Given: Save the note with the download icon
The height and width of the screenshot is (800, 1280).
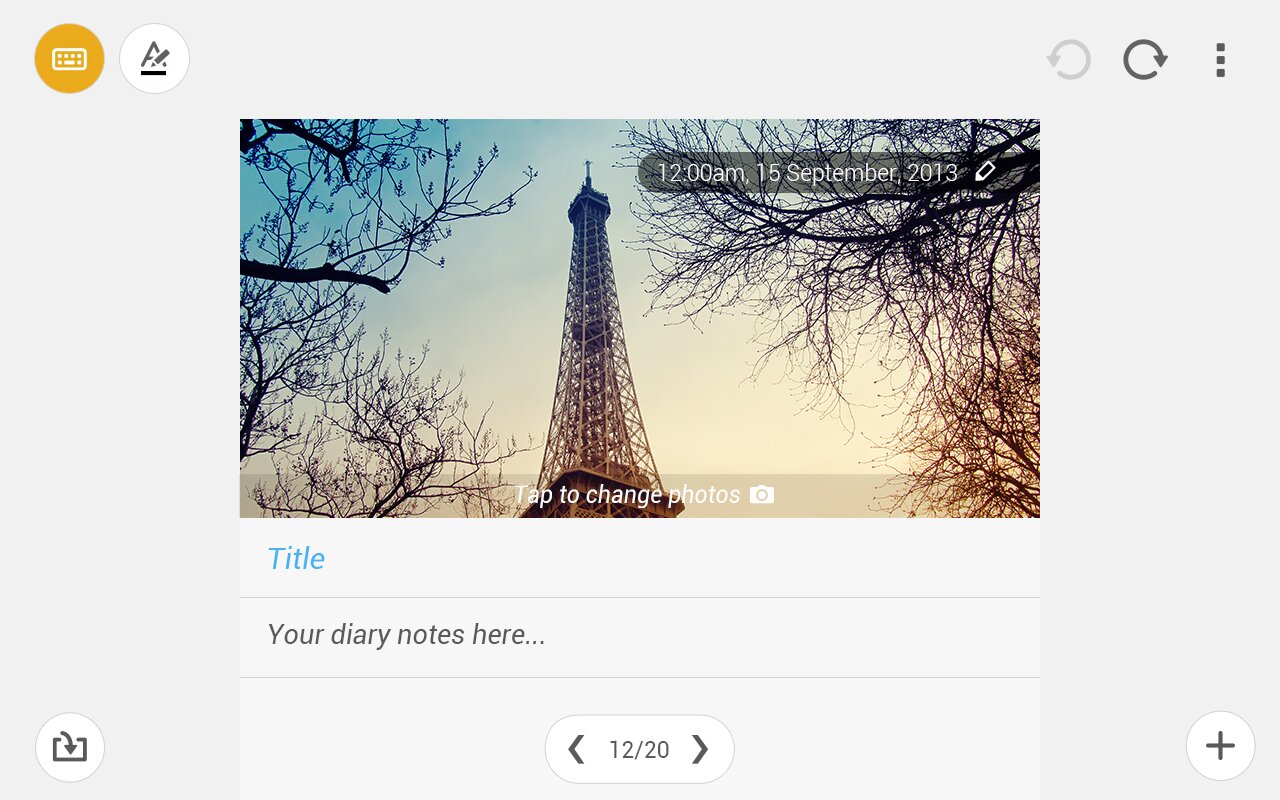Looking at the screenshot, I should coord(70,746).
